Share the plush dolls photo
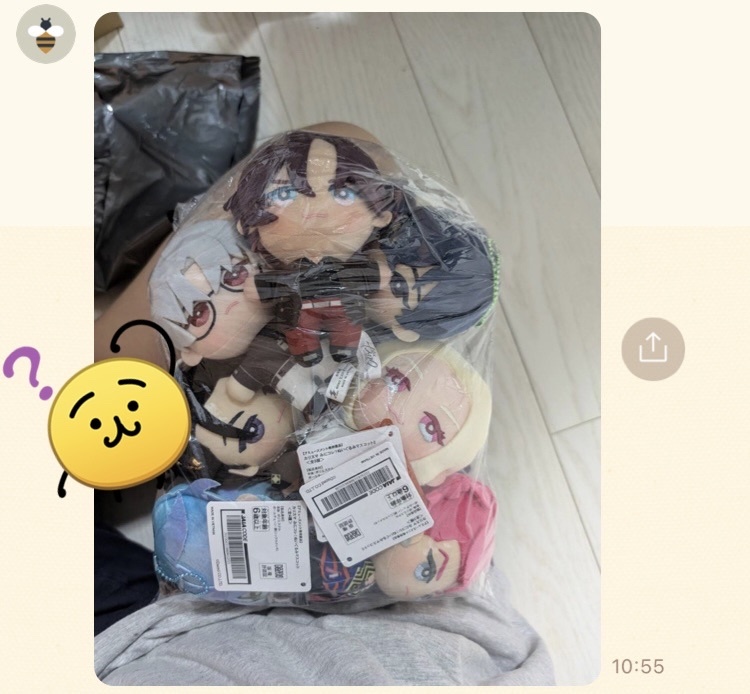The height and width of the screenshot is (694, 750). pyautogui.click(x=653, y=348)
